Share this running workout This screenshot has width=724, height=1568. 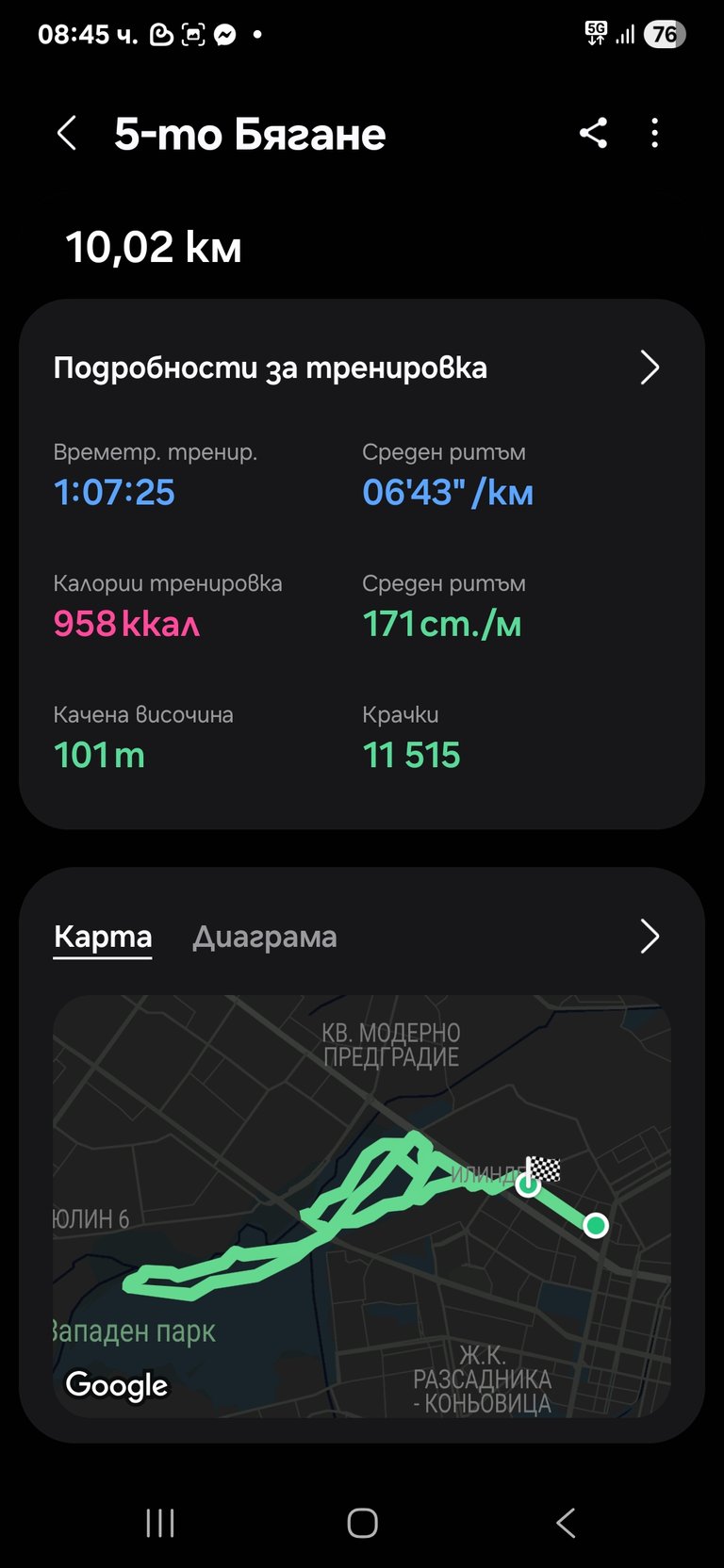click(x=593, y=134)
